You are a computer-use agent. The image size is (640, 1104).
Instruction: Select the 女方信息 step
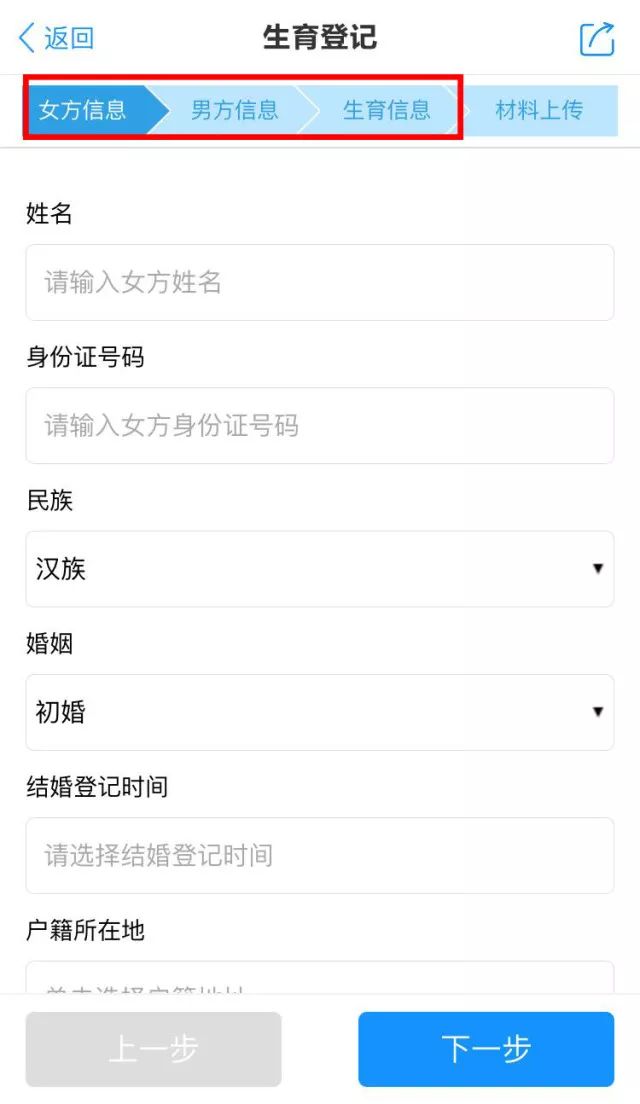coord(83,110)
